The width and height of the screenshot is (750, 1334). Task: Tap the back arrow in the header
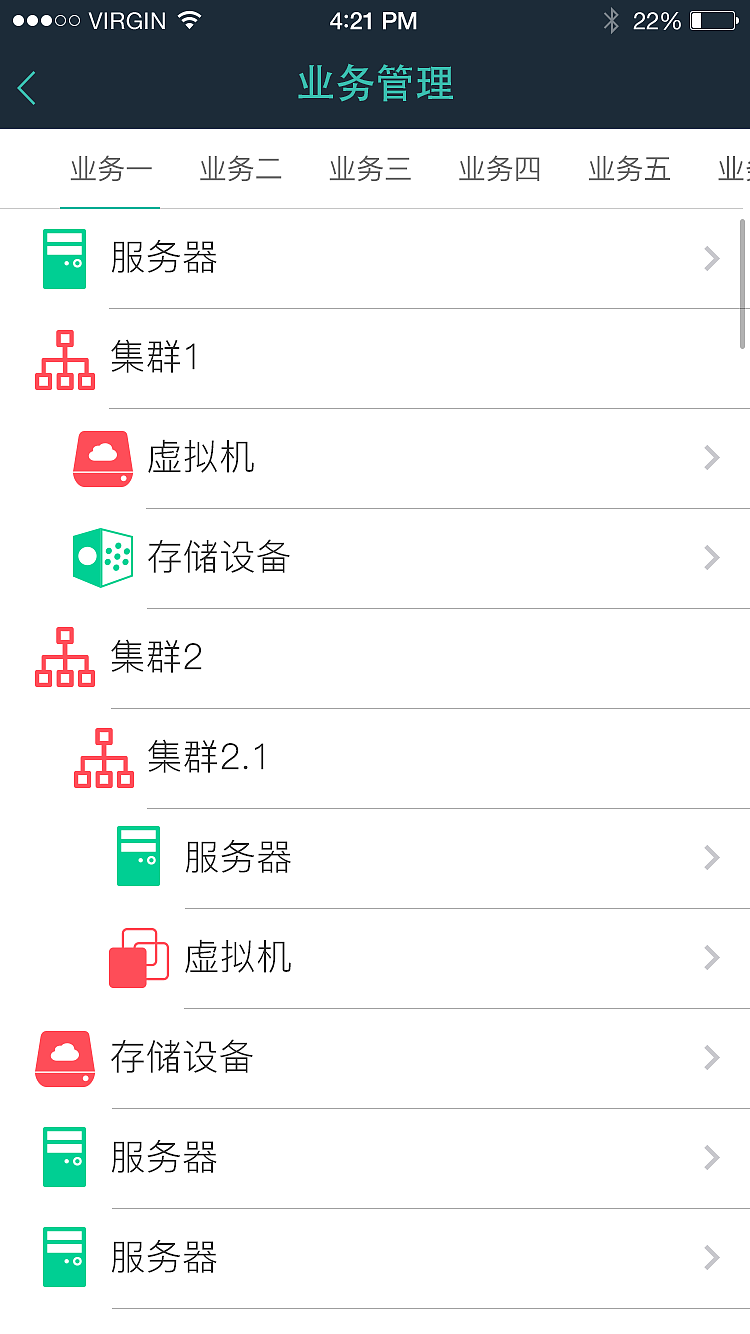point(26,87)
